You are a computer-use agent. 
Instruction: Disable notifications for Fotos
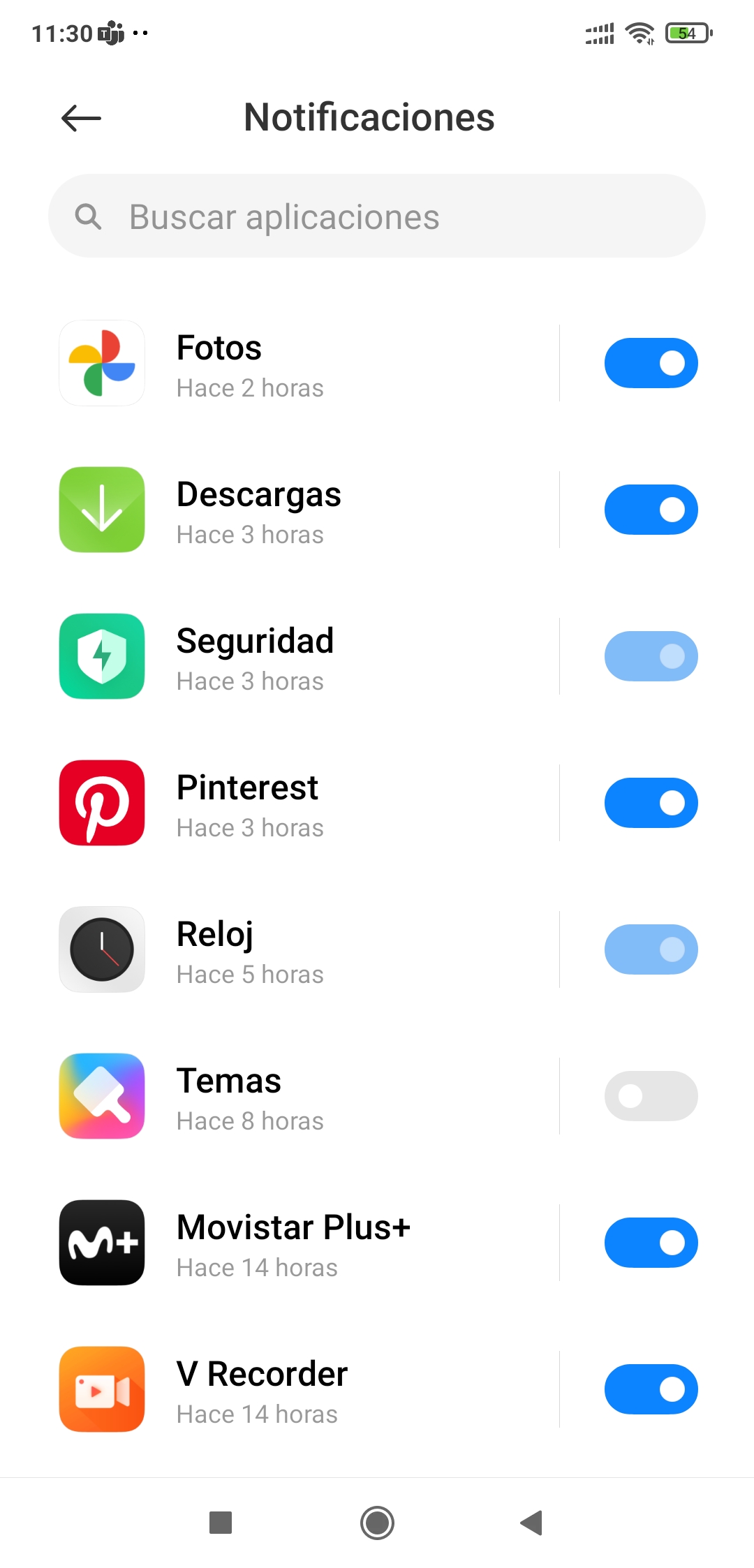(x=651, y=364)
